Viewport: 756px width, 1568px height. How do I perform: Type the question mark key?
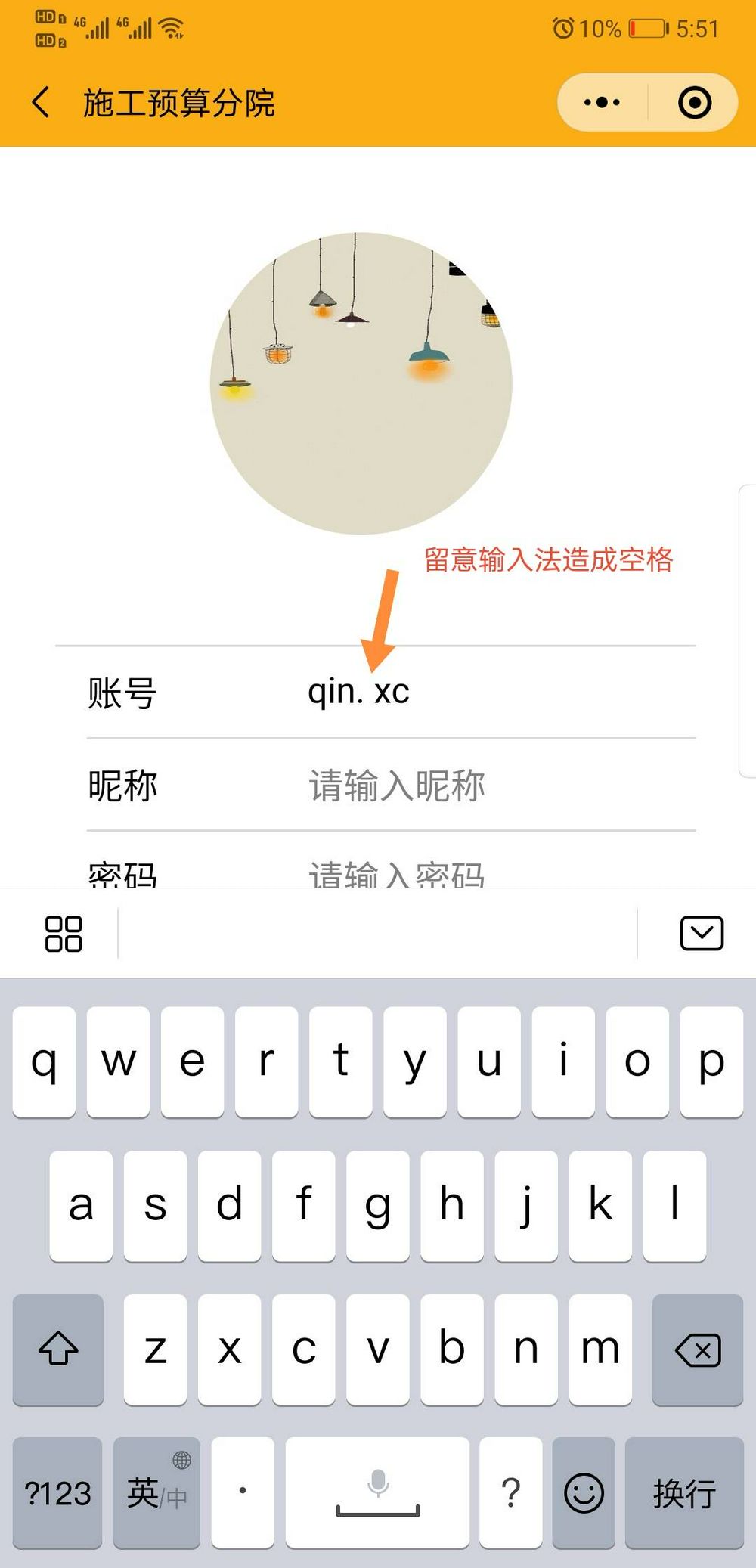pyautogui.click(x=511, y=1493)
